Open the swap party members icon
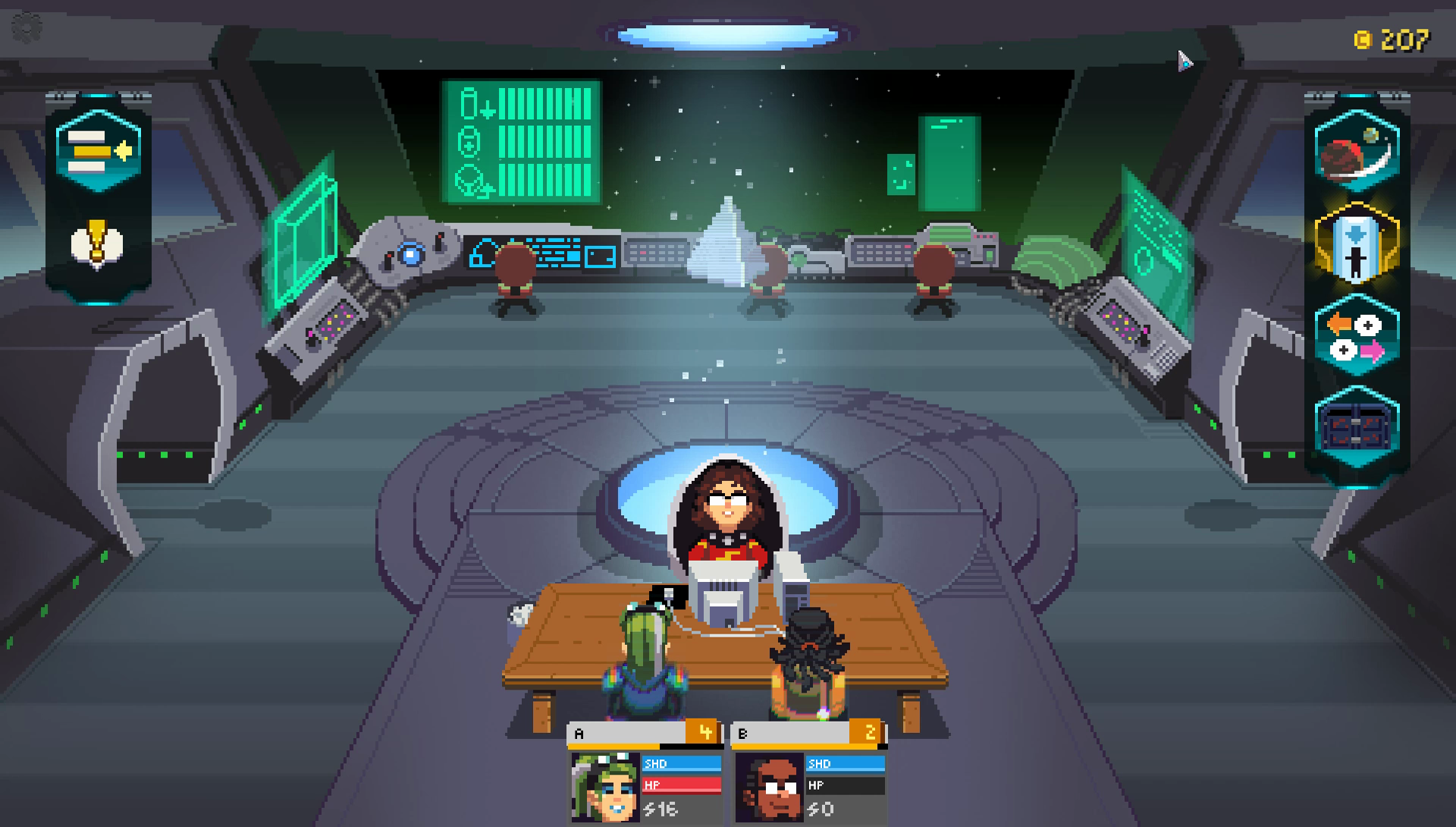Screen dimensions: 1456x827 1357,337
